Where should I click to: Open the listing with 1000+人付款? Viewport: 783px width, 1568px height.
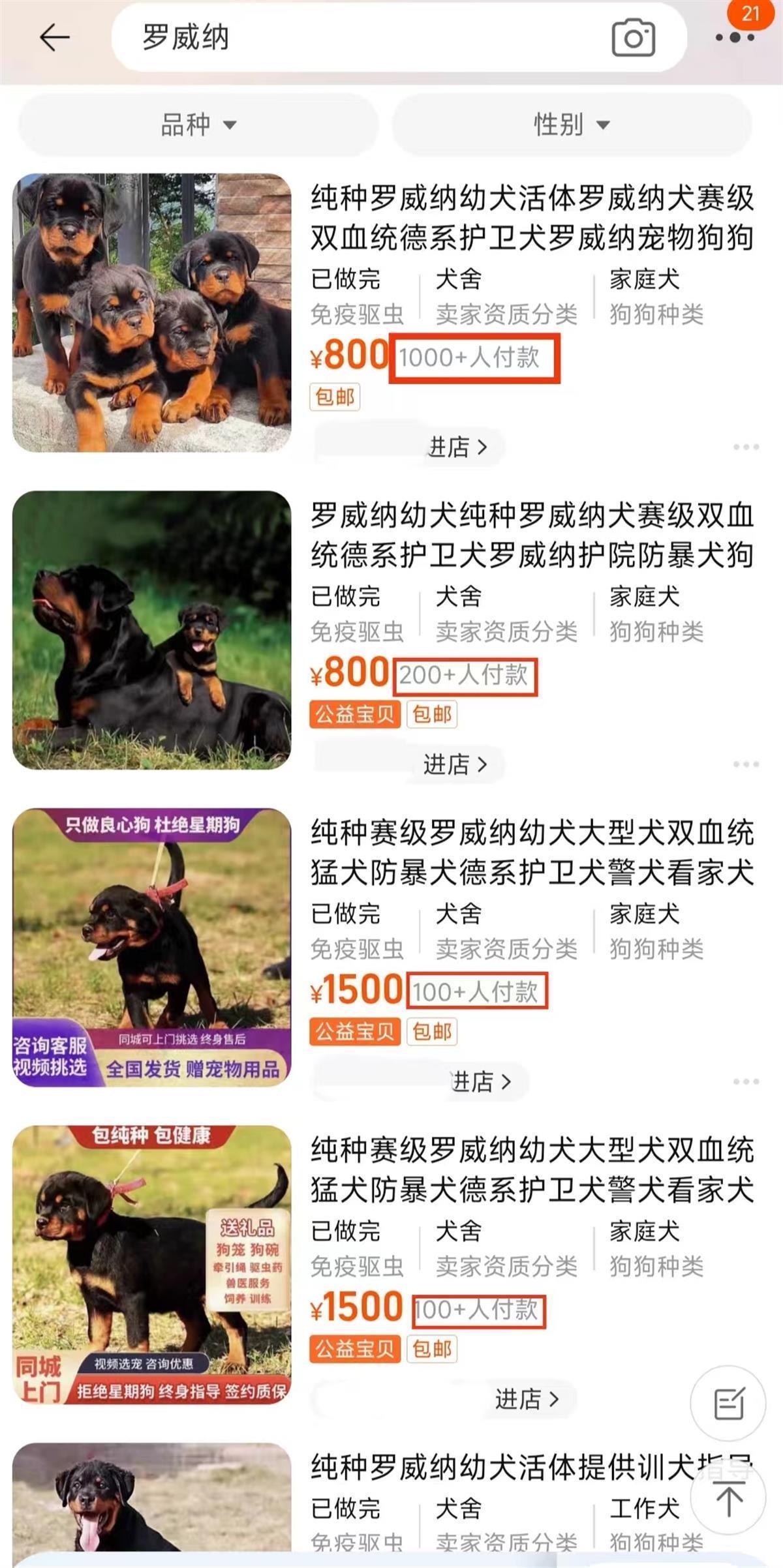point(531,218)
